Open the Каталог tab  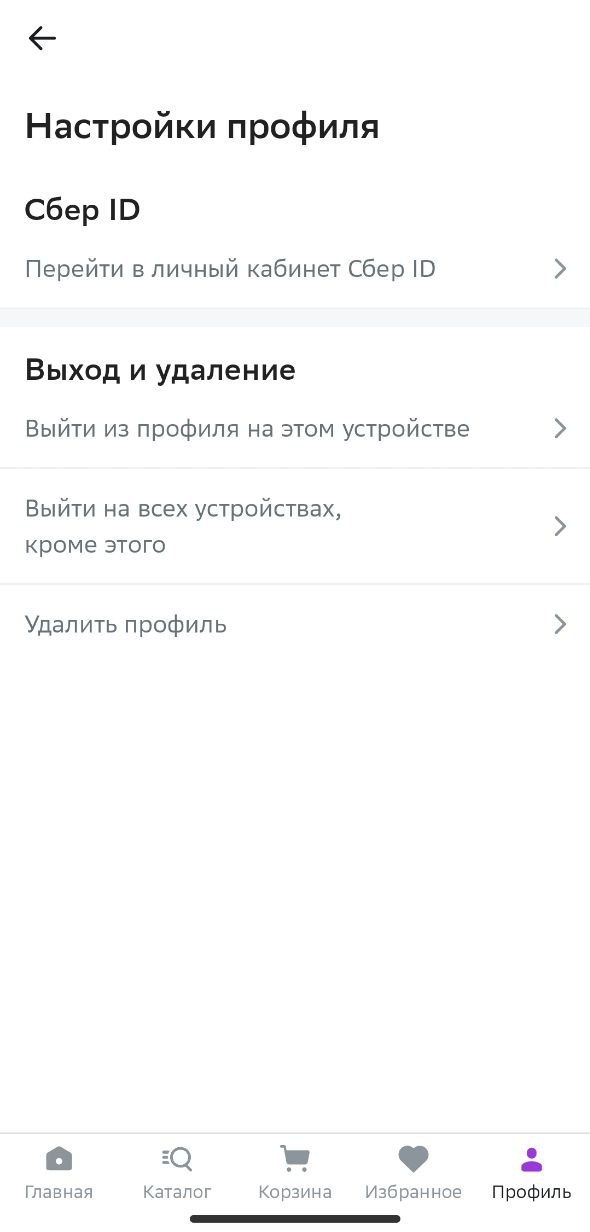(177, 1173)
